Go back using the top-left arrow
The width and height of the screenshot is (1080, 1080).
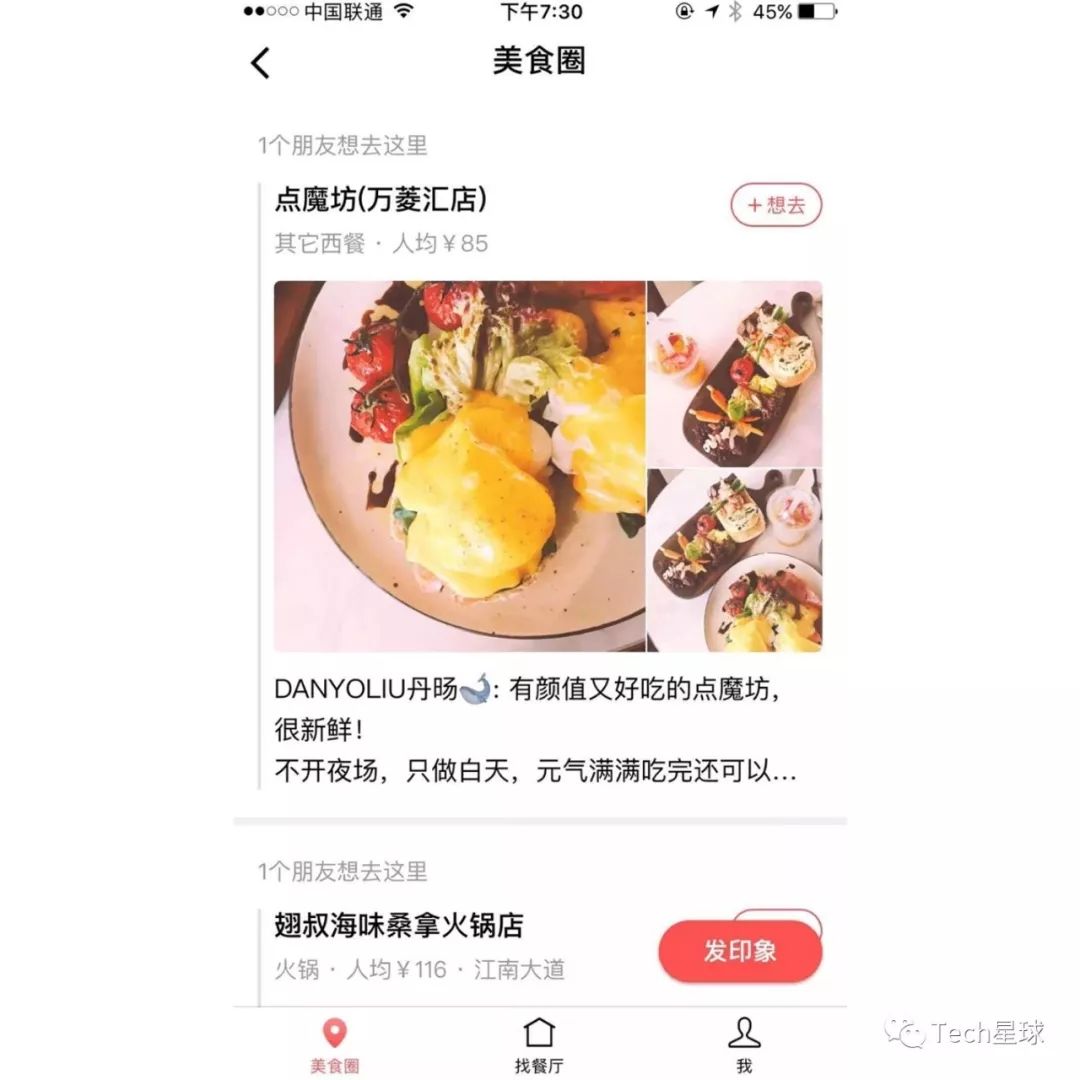[261, 63]
